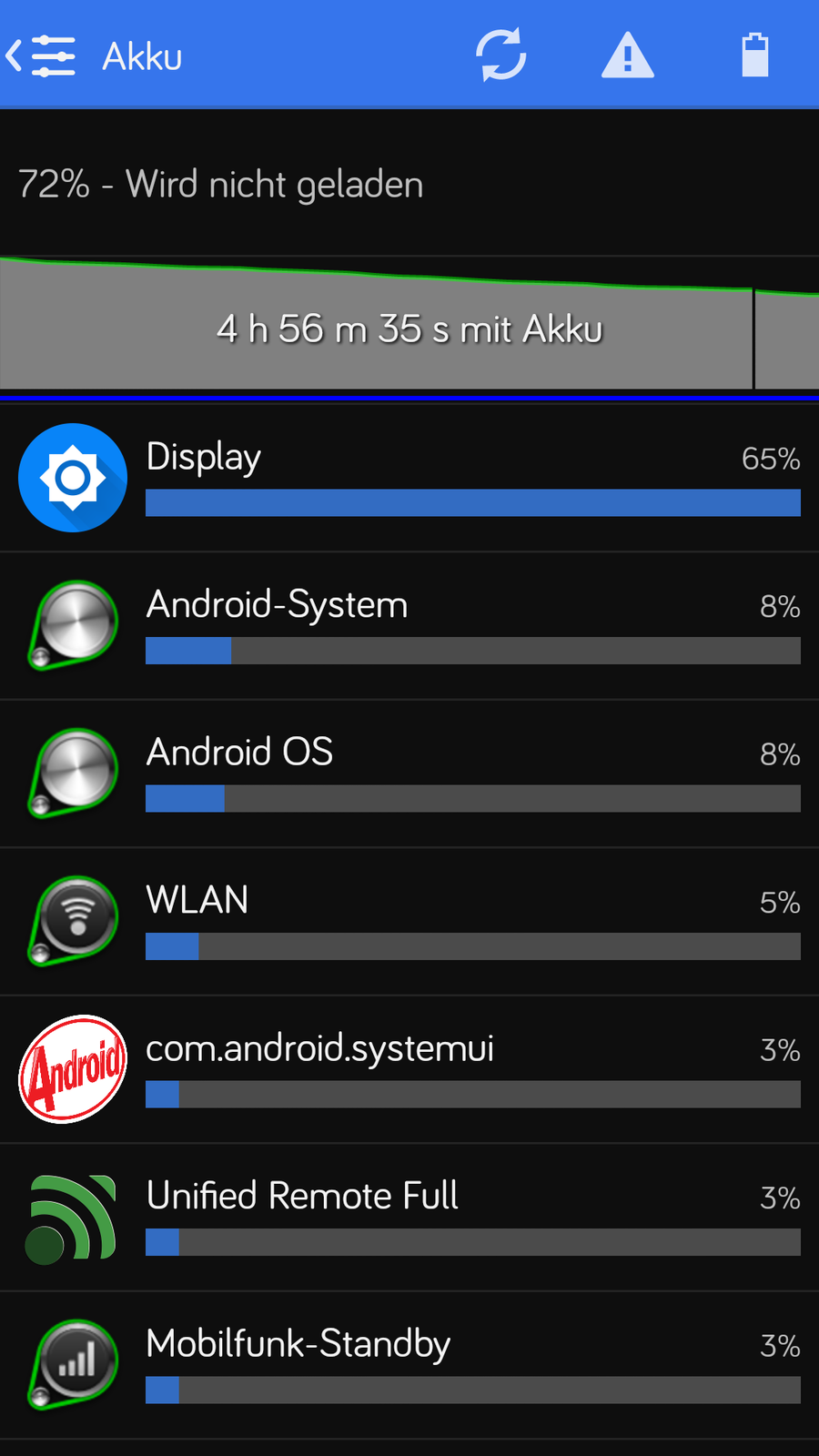Show WLAN battery consumption

409,921
